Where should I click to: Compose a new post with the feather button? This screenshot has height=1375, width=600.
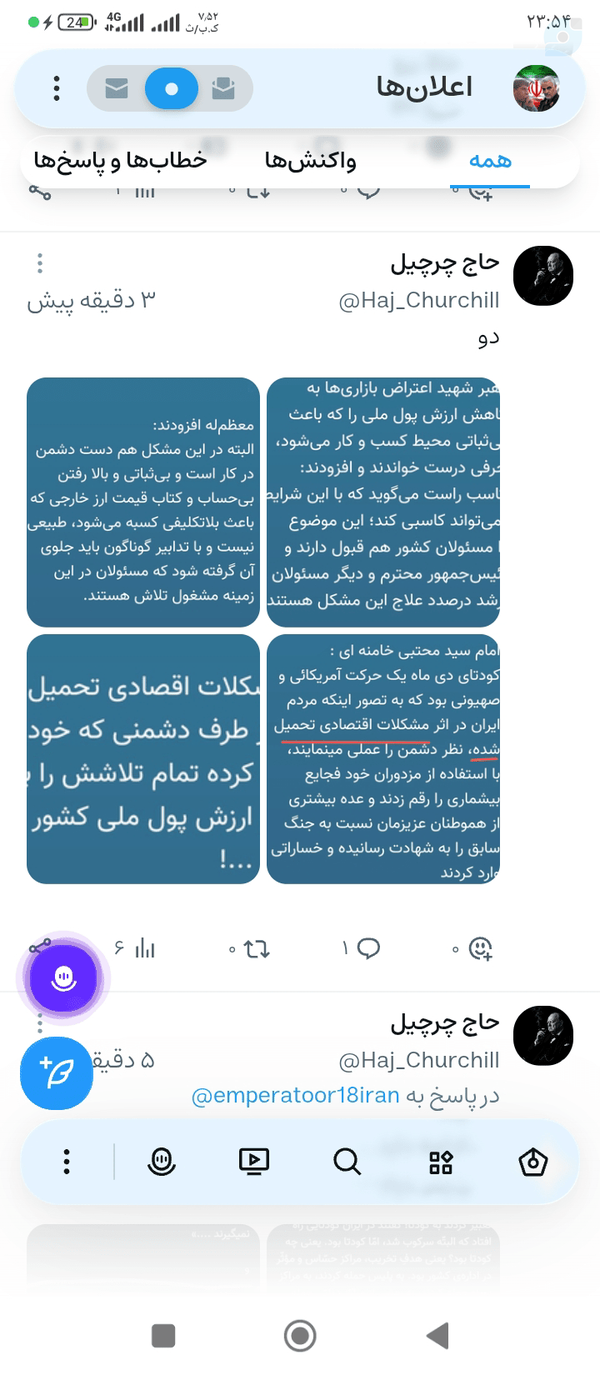(x=56, y=1073)
